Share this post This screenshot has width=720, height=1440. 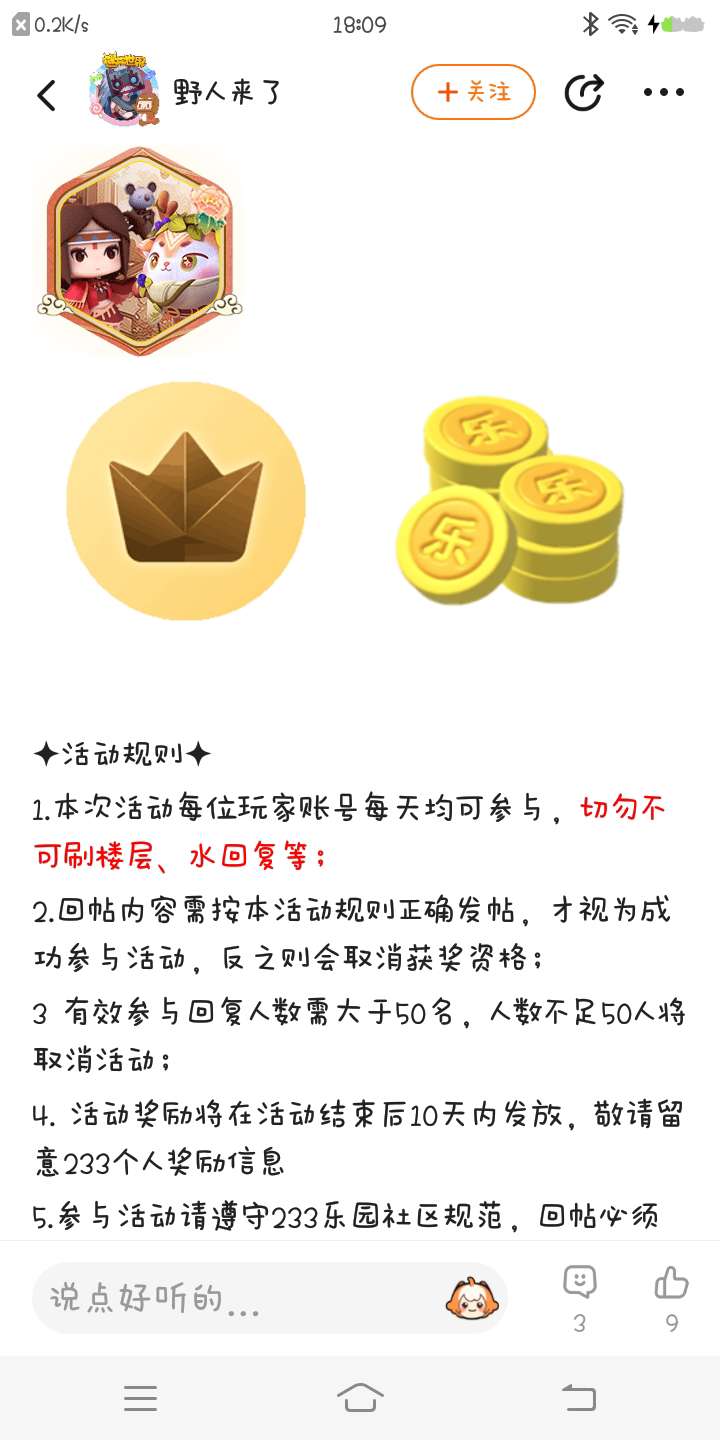(584, 92)
